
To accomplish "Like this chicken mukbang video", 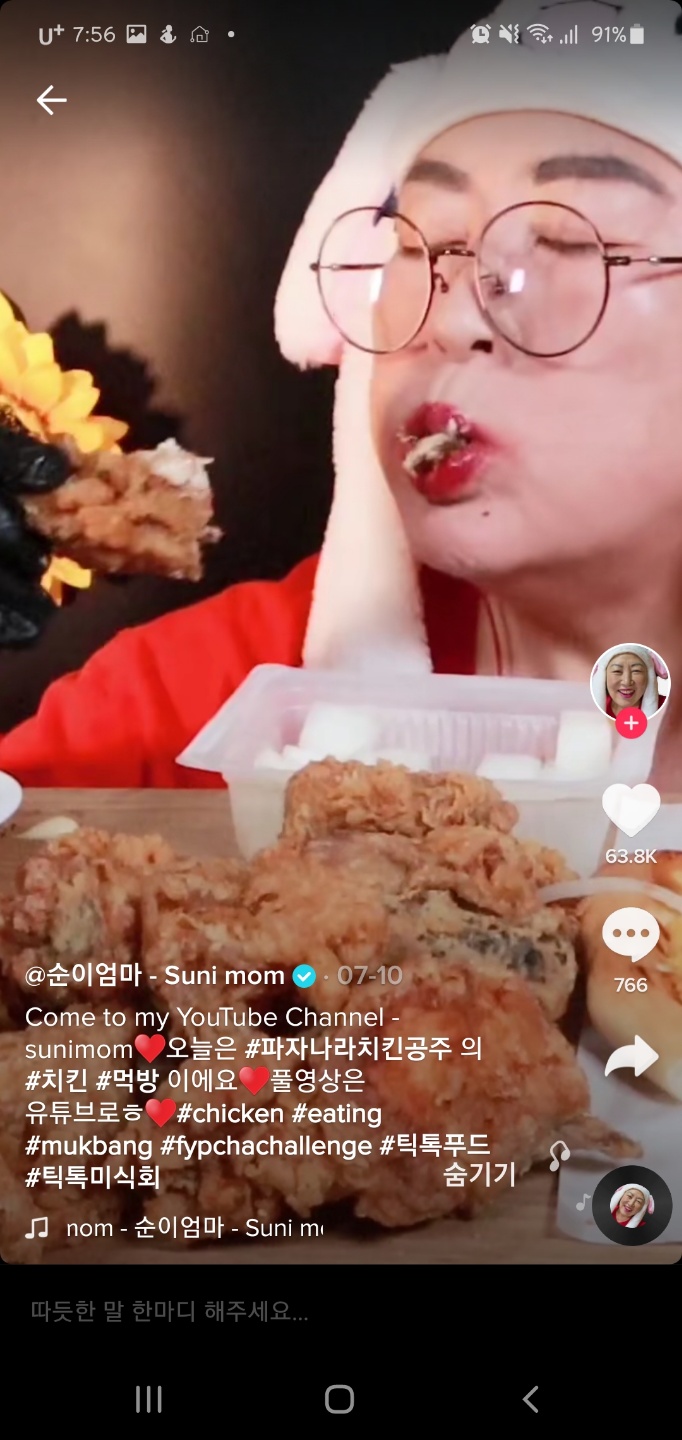I will 631,810.
